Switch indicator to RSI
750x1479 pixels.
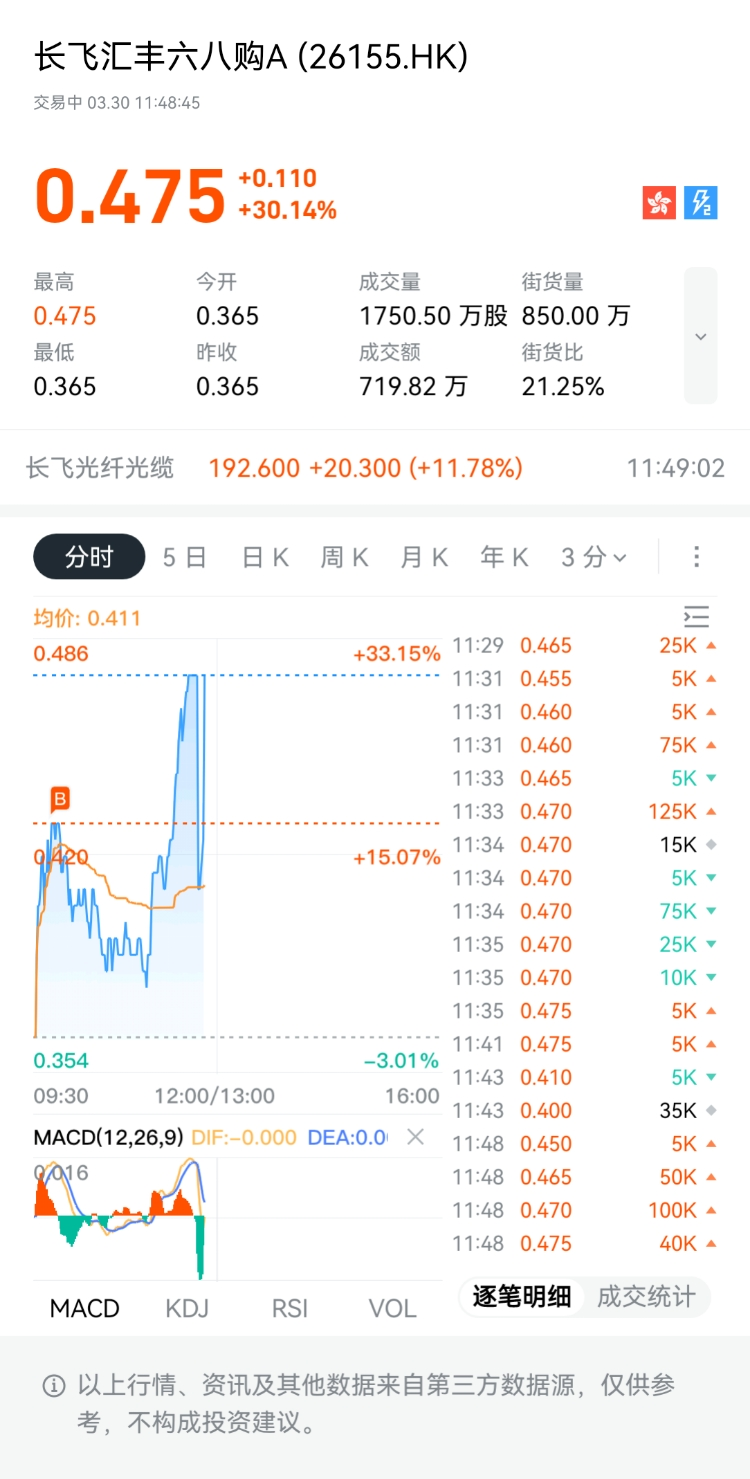[x=290, y=1308]
